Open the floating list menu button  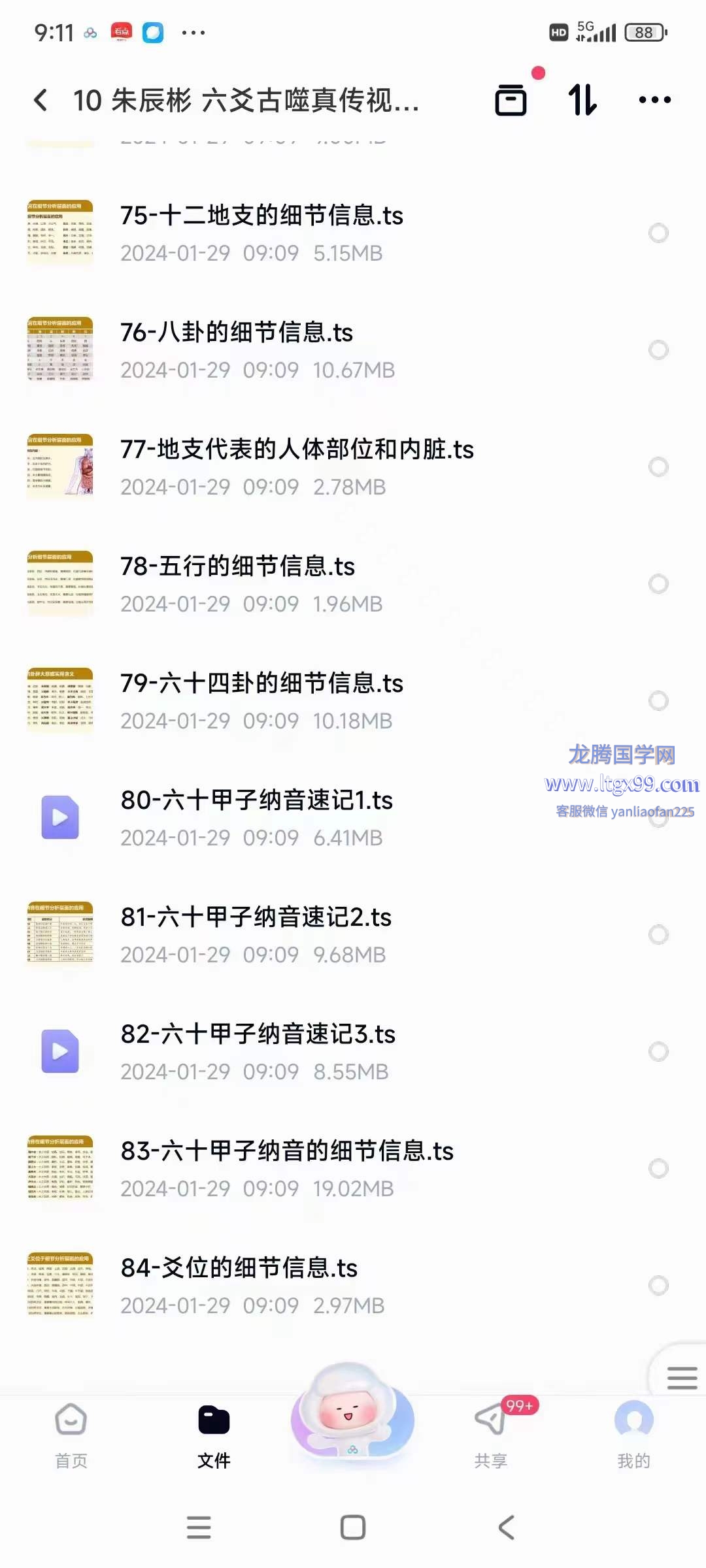(x=682, y=1377)
